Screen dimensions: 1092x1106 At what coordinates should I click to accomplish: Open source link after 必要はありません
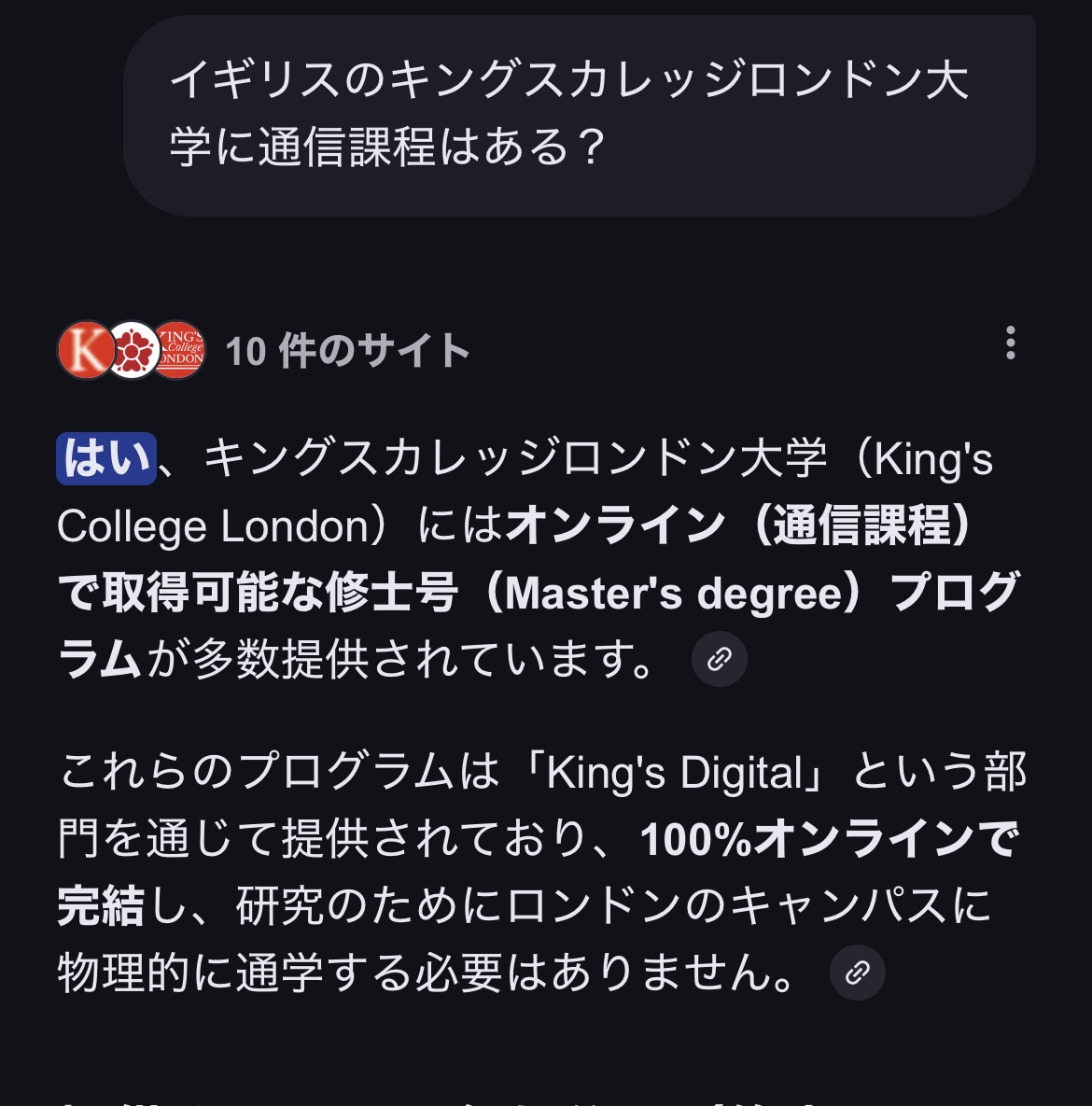pos(857,973)
